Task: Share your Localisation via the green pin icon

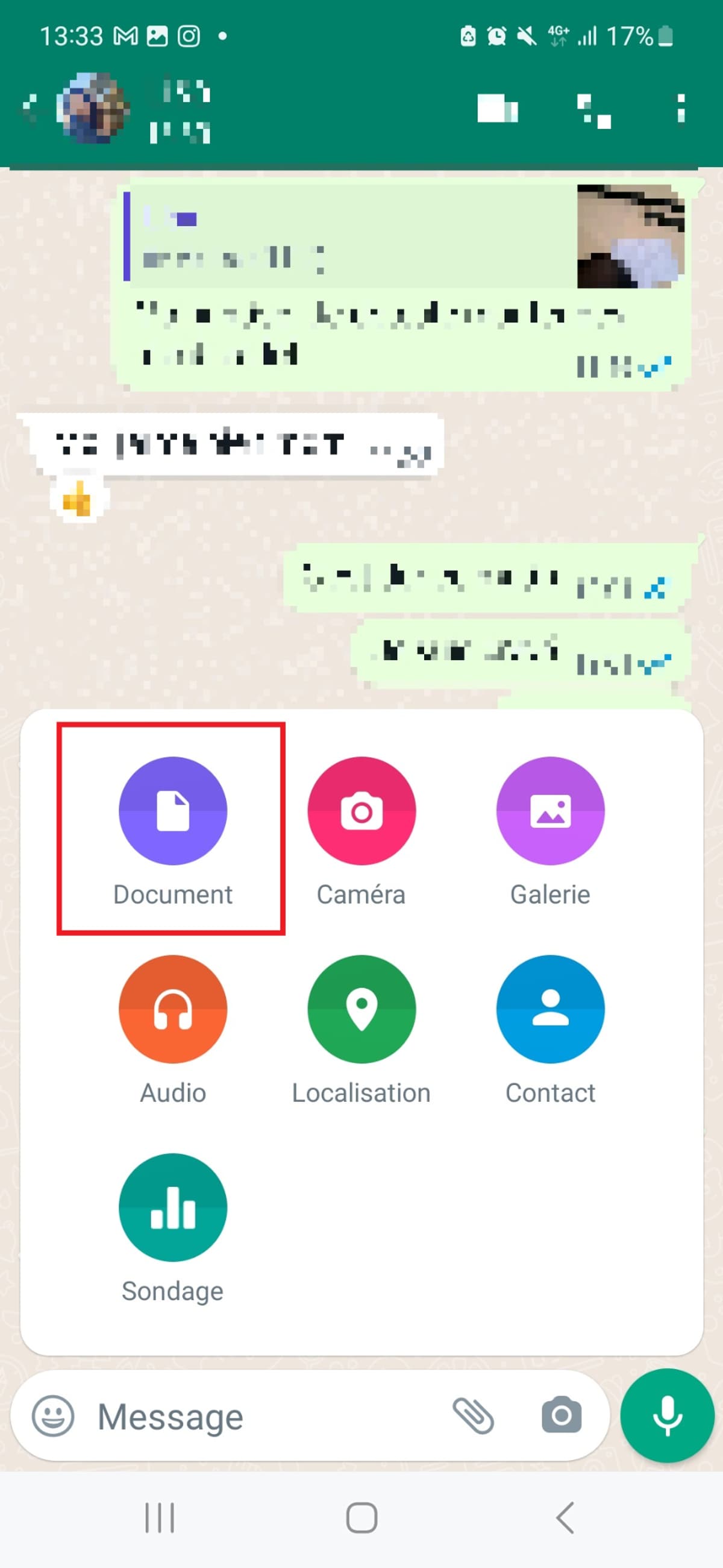Action: 361,1007
